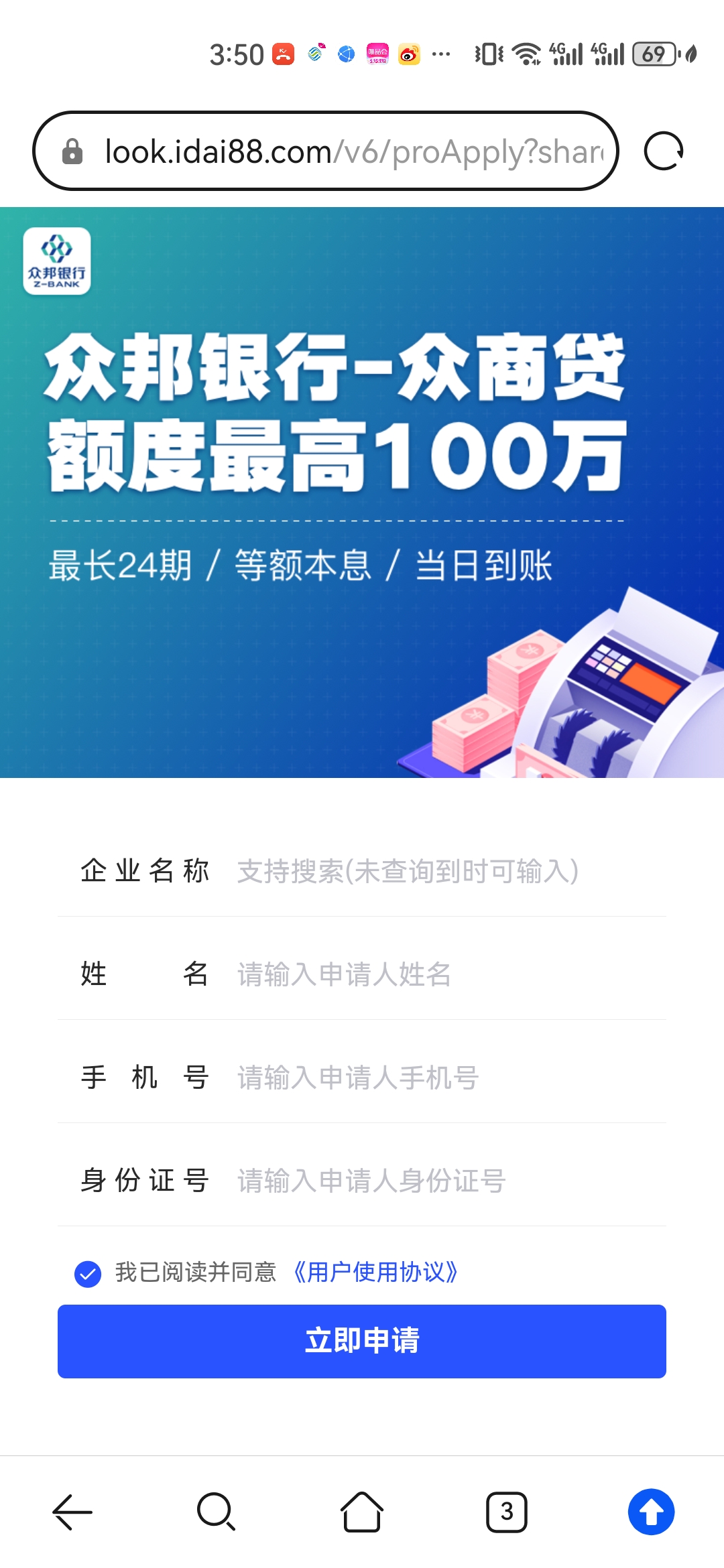Image resolution: width=724 pixels, height=1568 pixels.
Task: Open the tab switcher showing 3 tabs
Action: pyautogui.click(x=507, y=1512)
